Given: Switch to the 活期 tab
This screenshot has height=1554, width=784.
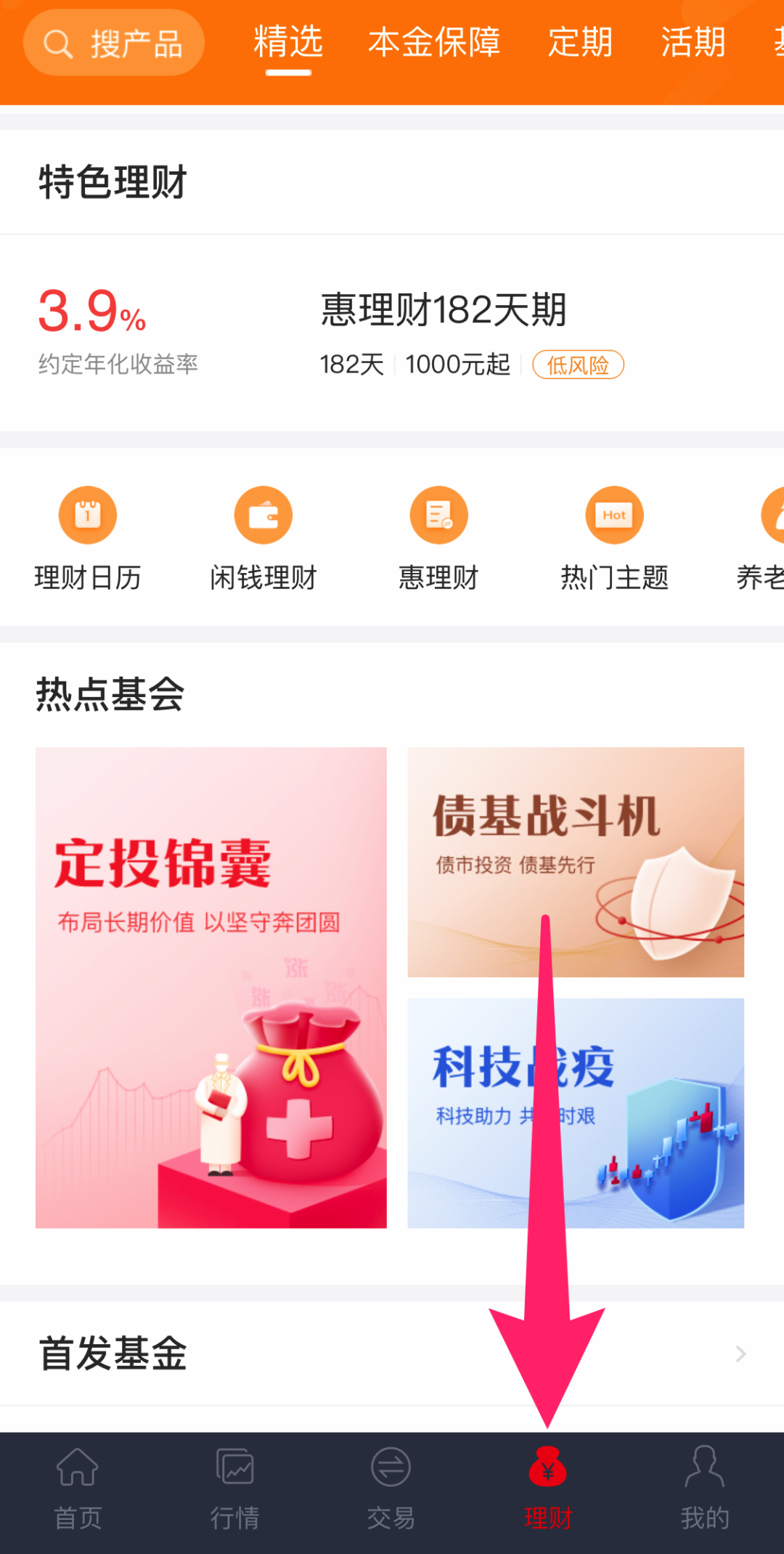Looking at the screenshot, I should (693, 42).
